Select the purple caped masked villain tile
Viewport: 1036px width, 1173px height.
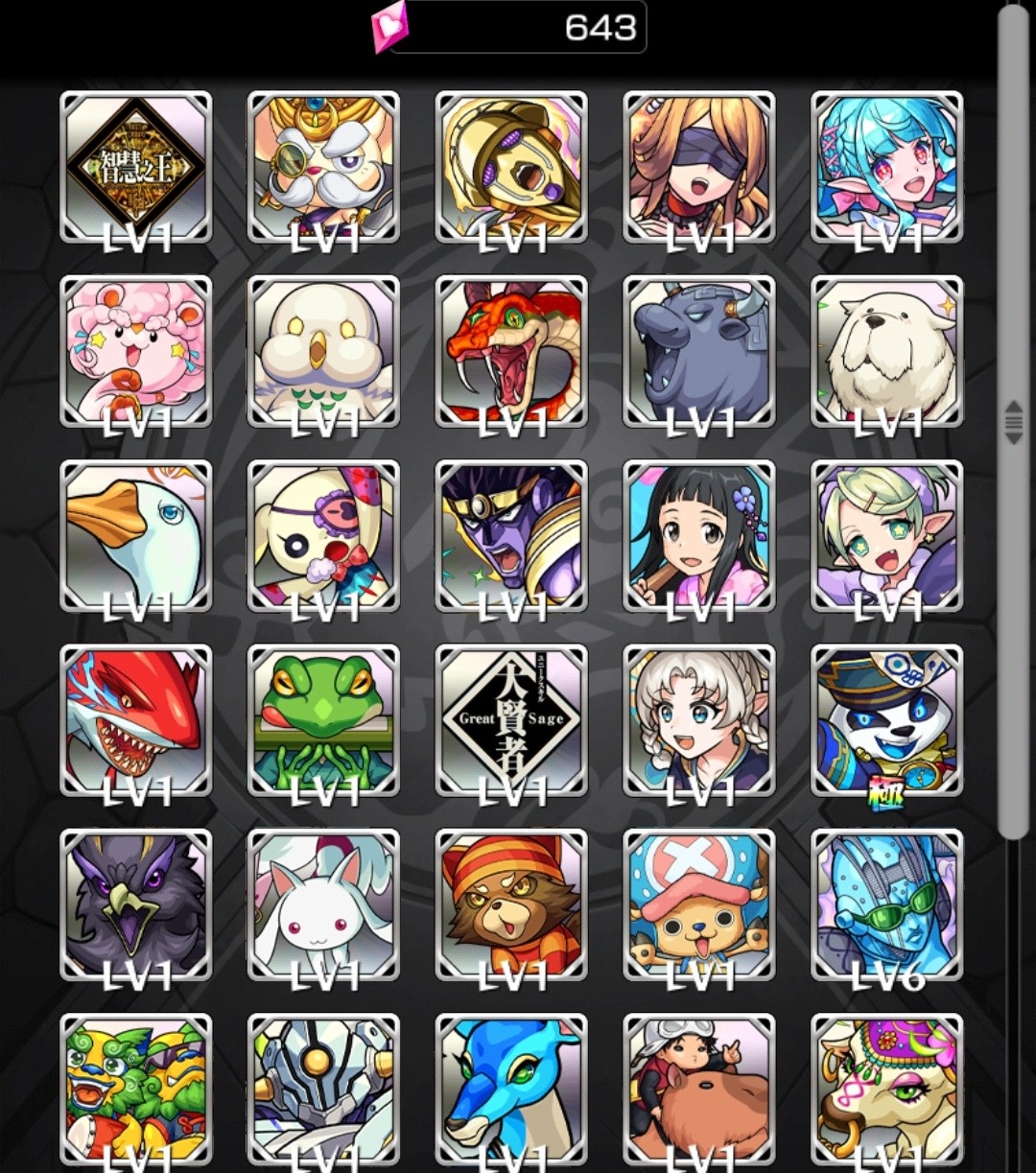pyautogui.click(x=511, y=535)
